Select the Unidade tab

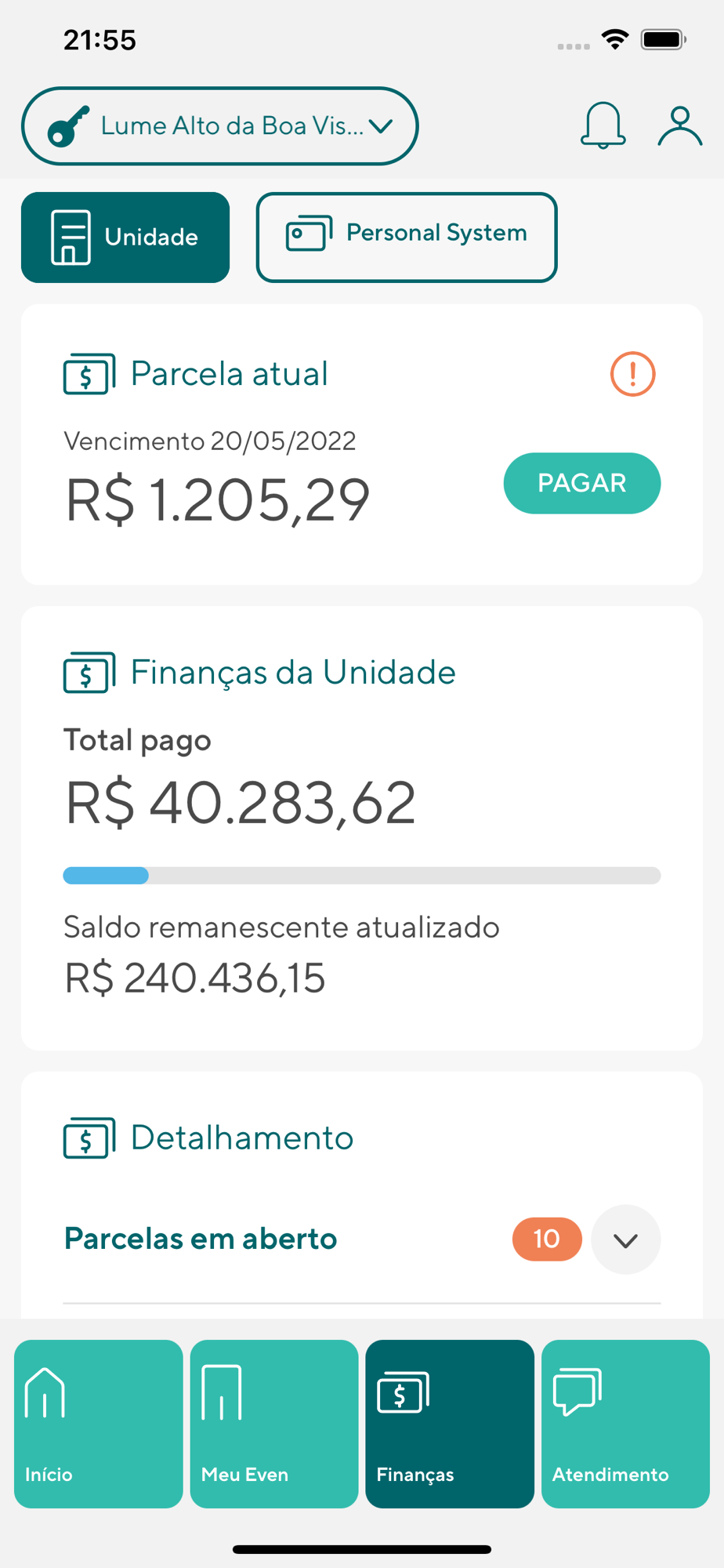click(x=125, y=237)
